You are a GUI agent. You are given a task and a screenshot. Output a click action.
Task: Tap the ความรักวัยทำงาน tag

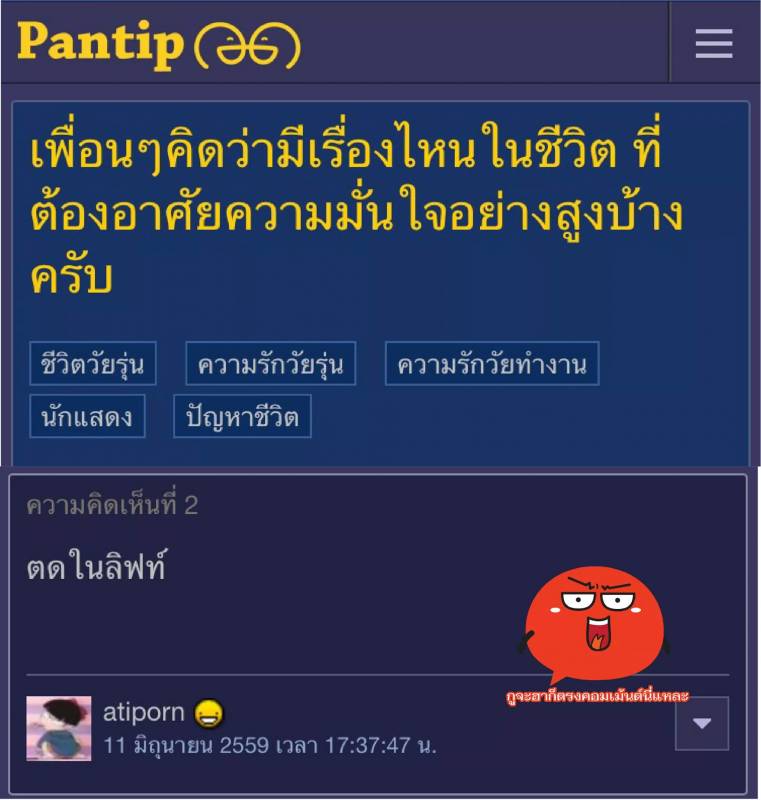[491, 364]
